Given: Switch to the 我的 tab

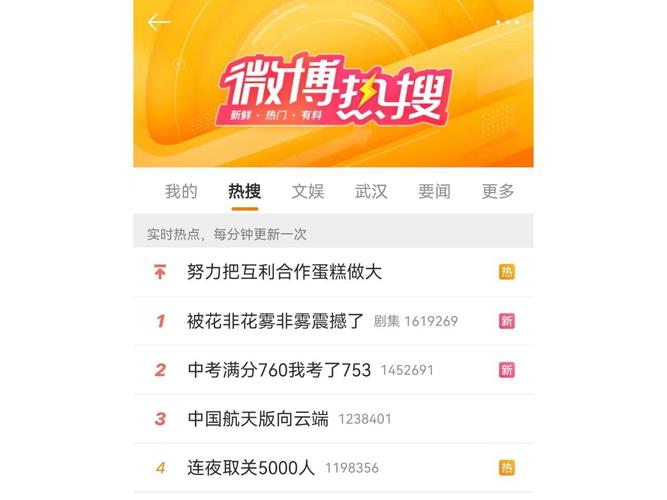Looking at the screenshot, I should (x=181, y=191).
